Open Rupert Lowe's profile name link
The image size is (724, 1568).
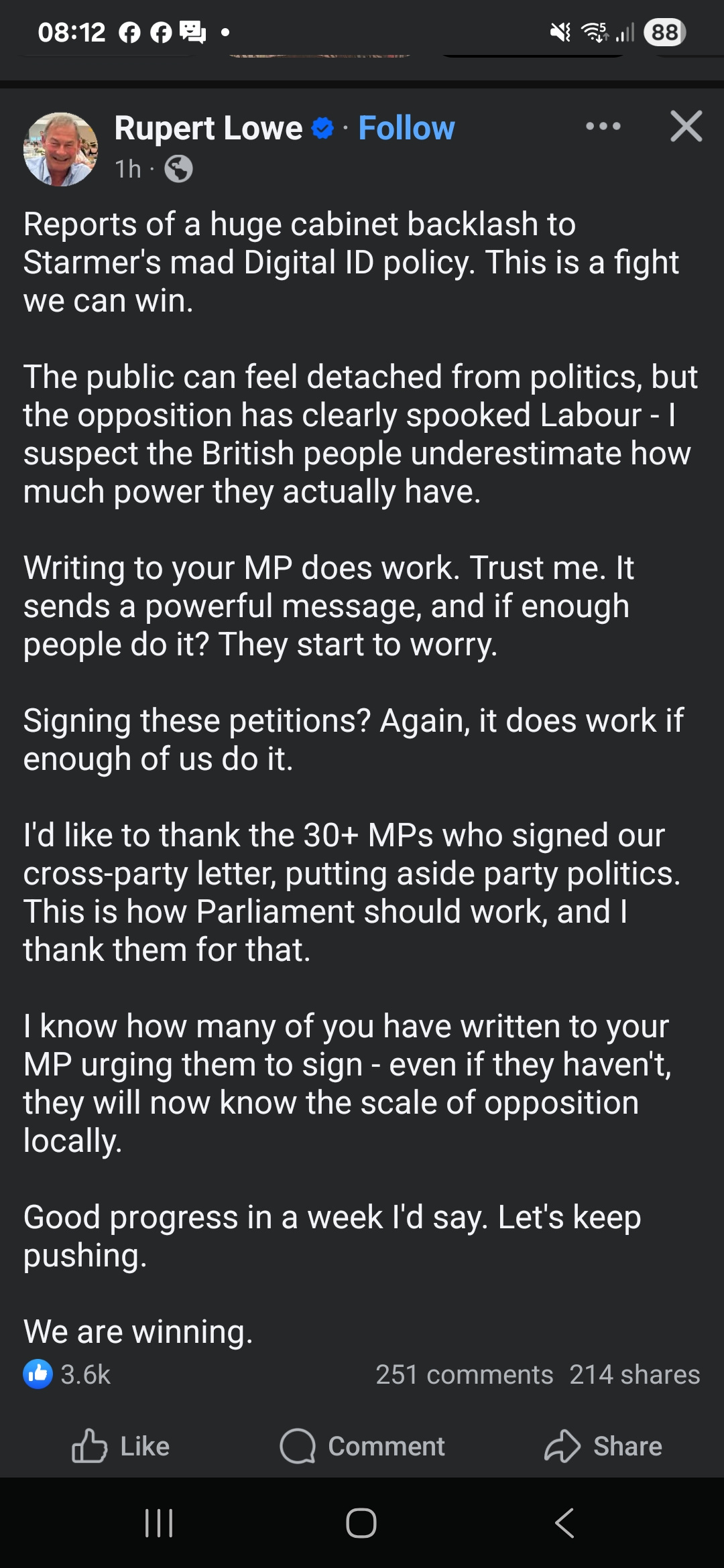pos(208,128)
